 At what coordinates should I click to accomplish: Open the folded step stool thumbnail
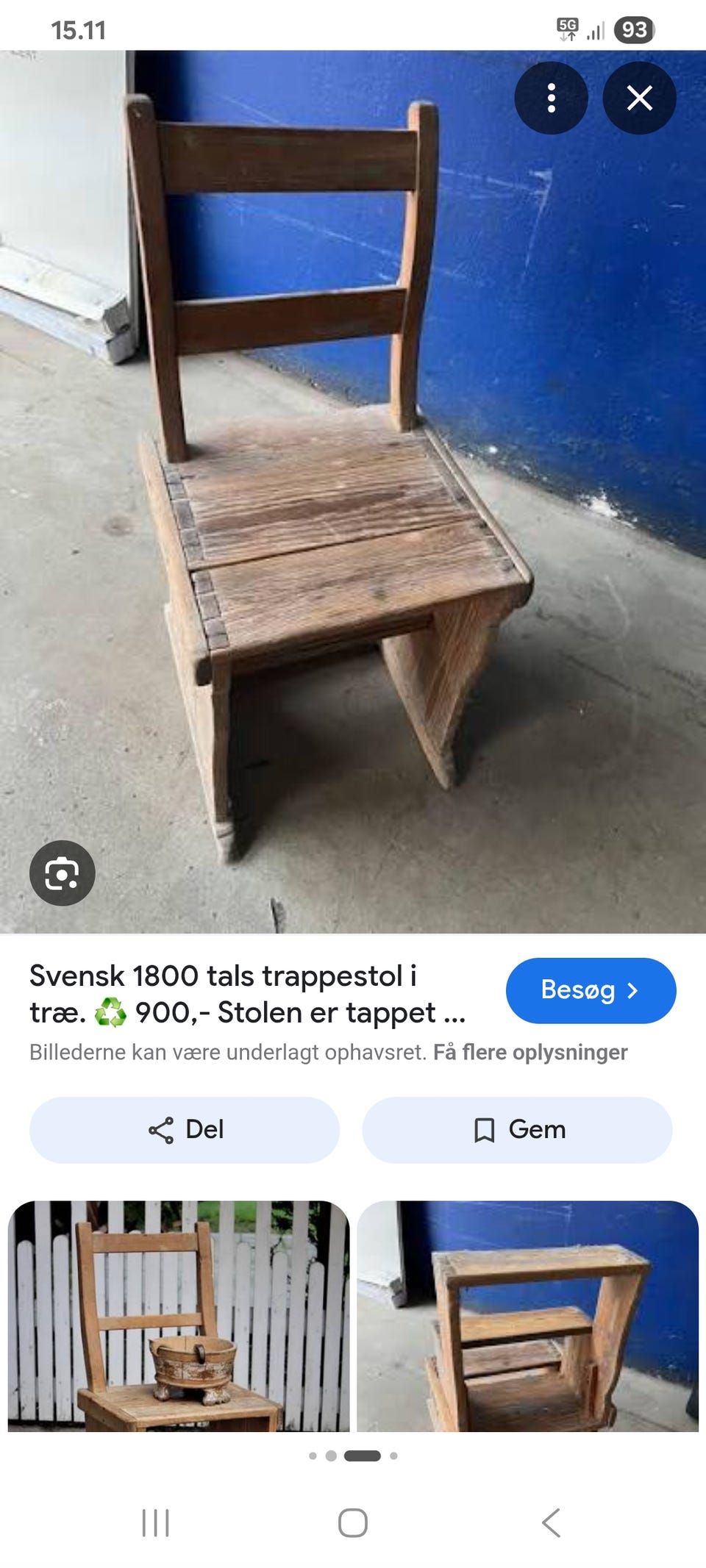[527, 1316]
